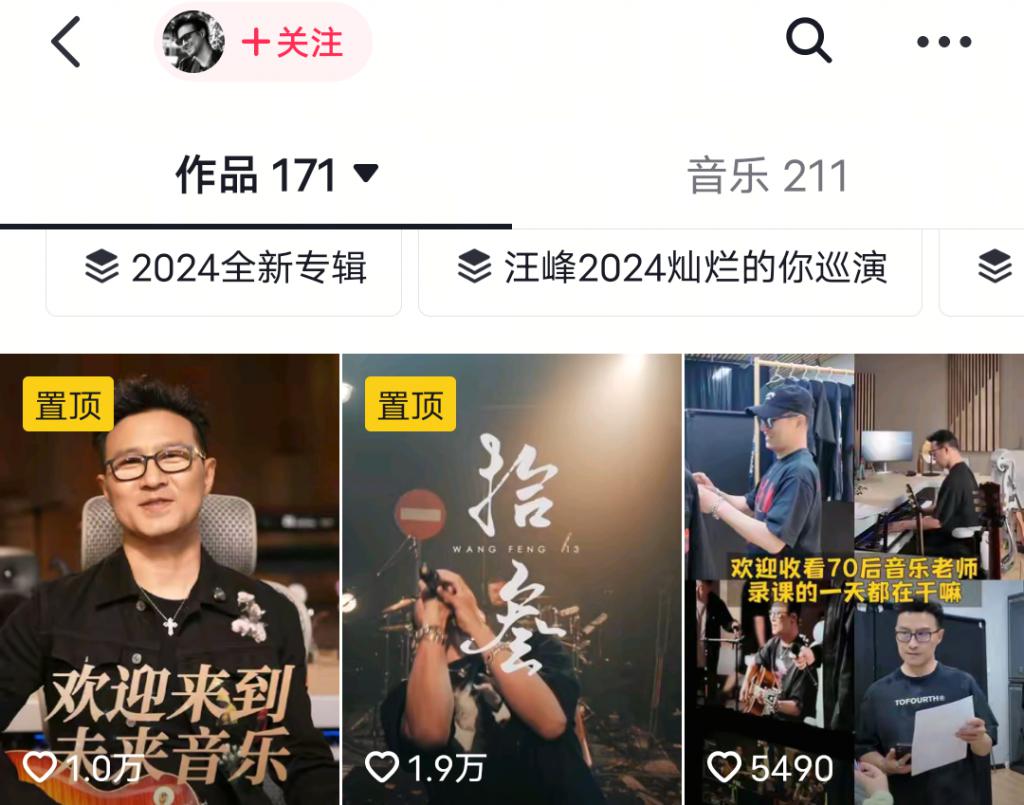
Task: Expand the 作品 171 sort dropdown
Action: point(366,175)
